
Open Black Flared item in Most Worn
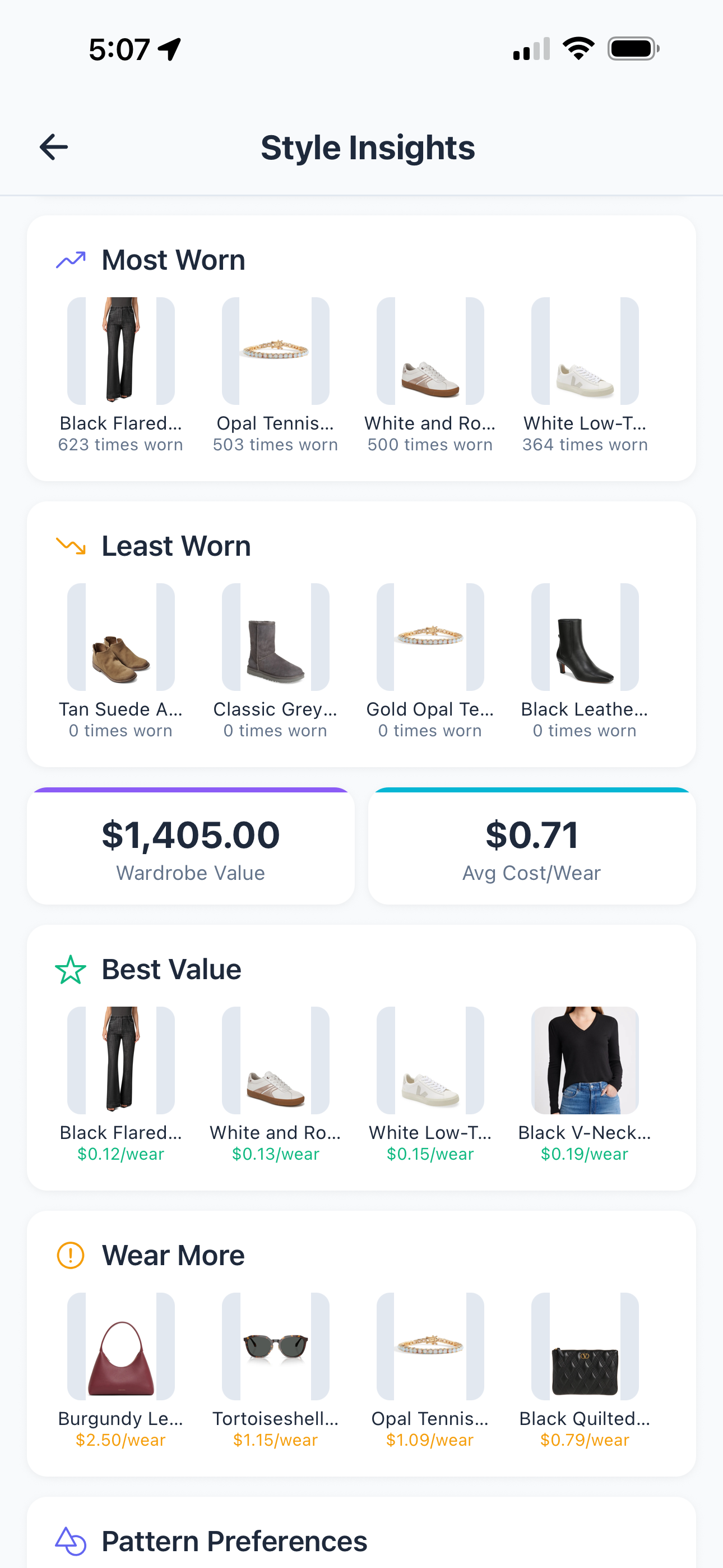click(x=121, y=351)
